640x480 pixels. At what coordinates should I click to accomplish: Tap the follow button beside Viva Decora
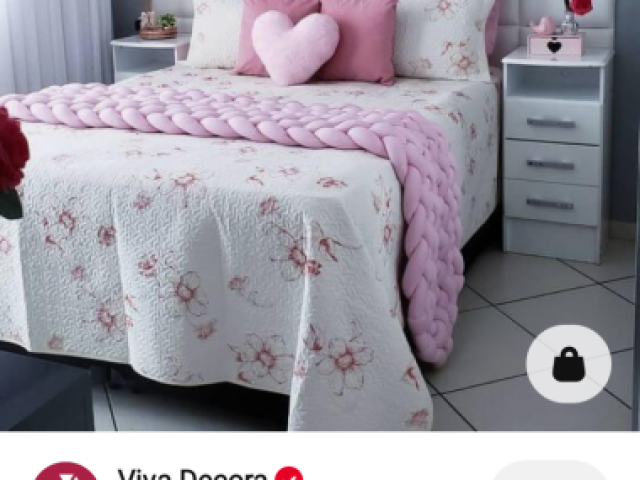point(549,472)
